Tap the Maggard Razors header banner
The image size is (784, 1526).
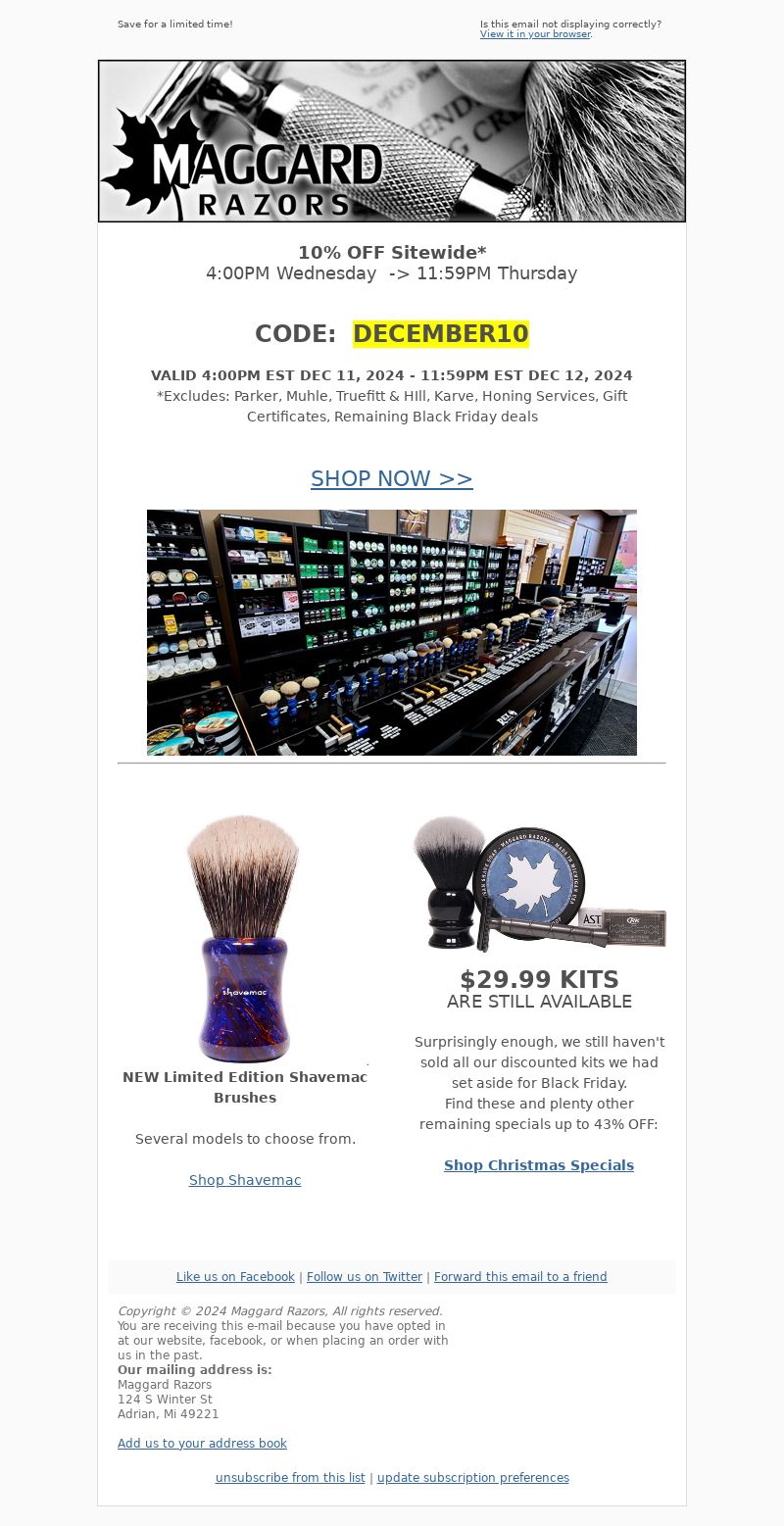point(392,141)
